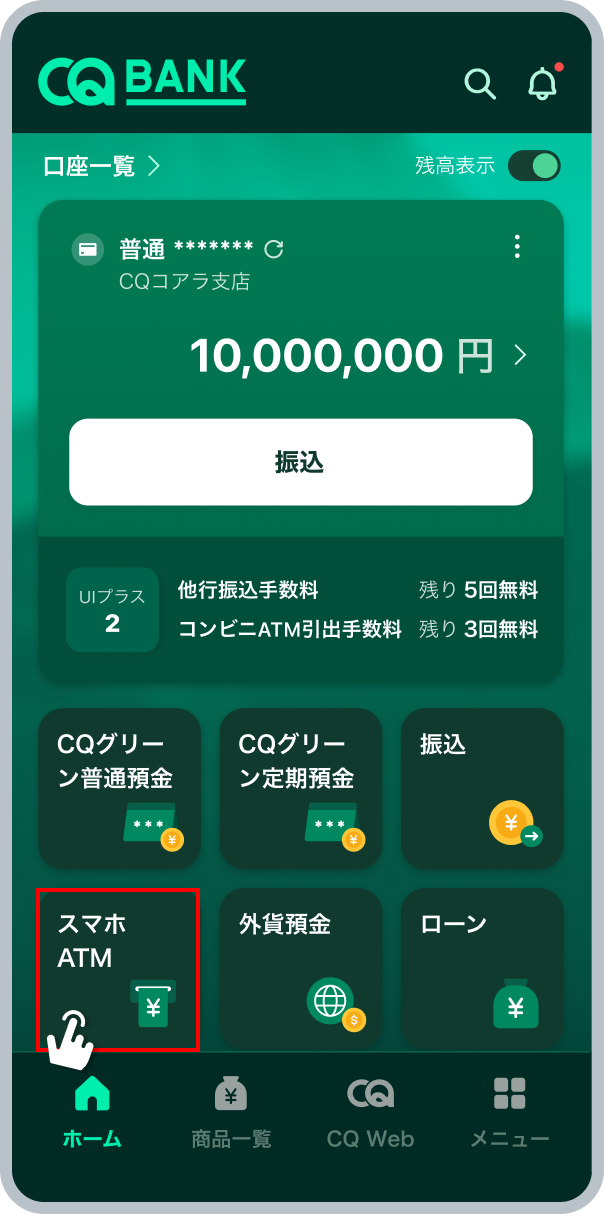Toggle the 残高表示 balance switch
This screenshot has width=604, height=1214.
(x=533, y=166)
